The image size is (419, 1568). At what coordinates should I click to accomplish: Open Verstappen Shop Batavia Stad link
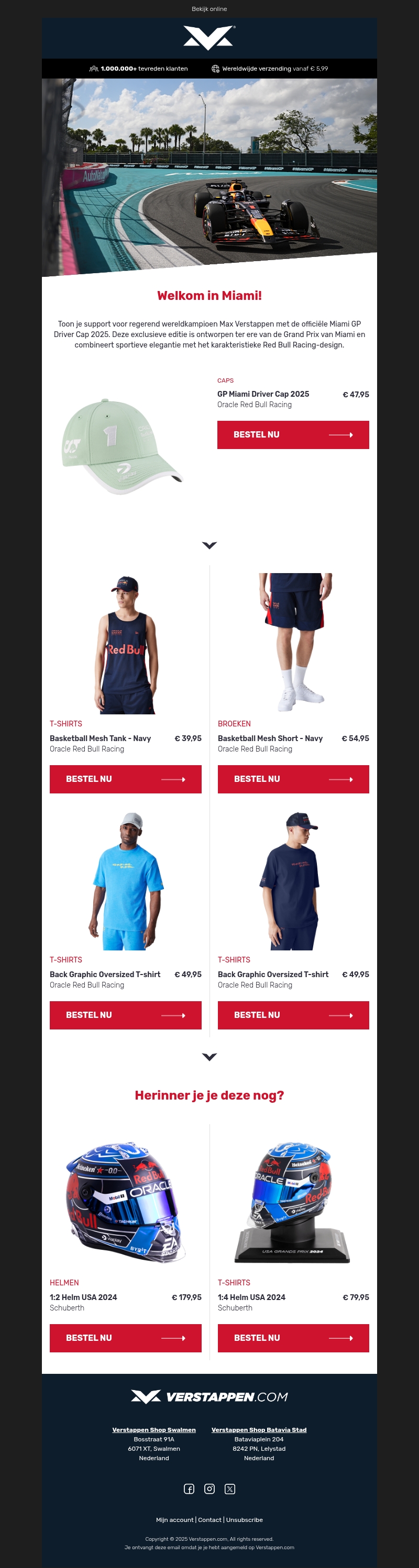(259, 1430)
